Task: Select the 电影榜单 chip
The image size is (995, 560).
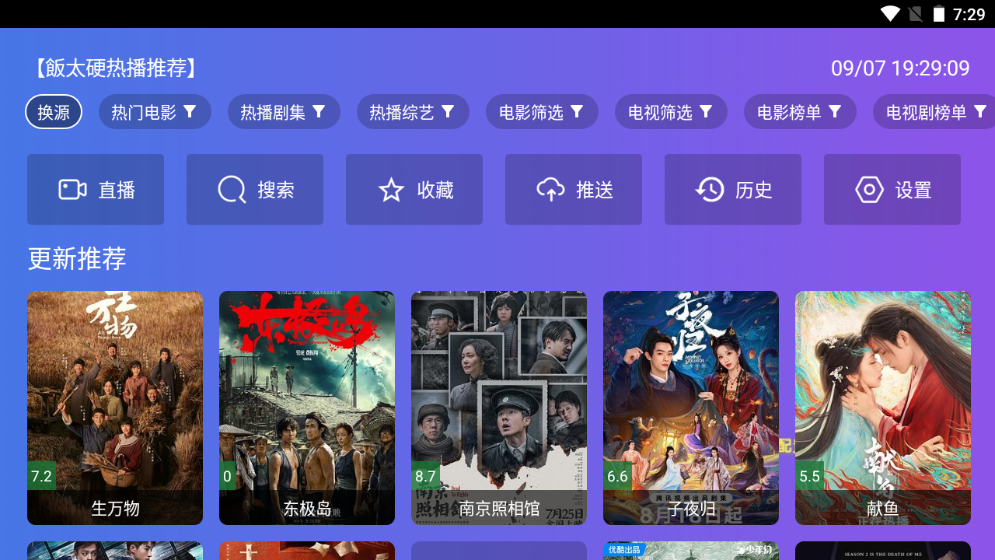Action: pos(799,112)
